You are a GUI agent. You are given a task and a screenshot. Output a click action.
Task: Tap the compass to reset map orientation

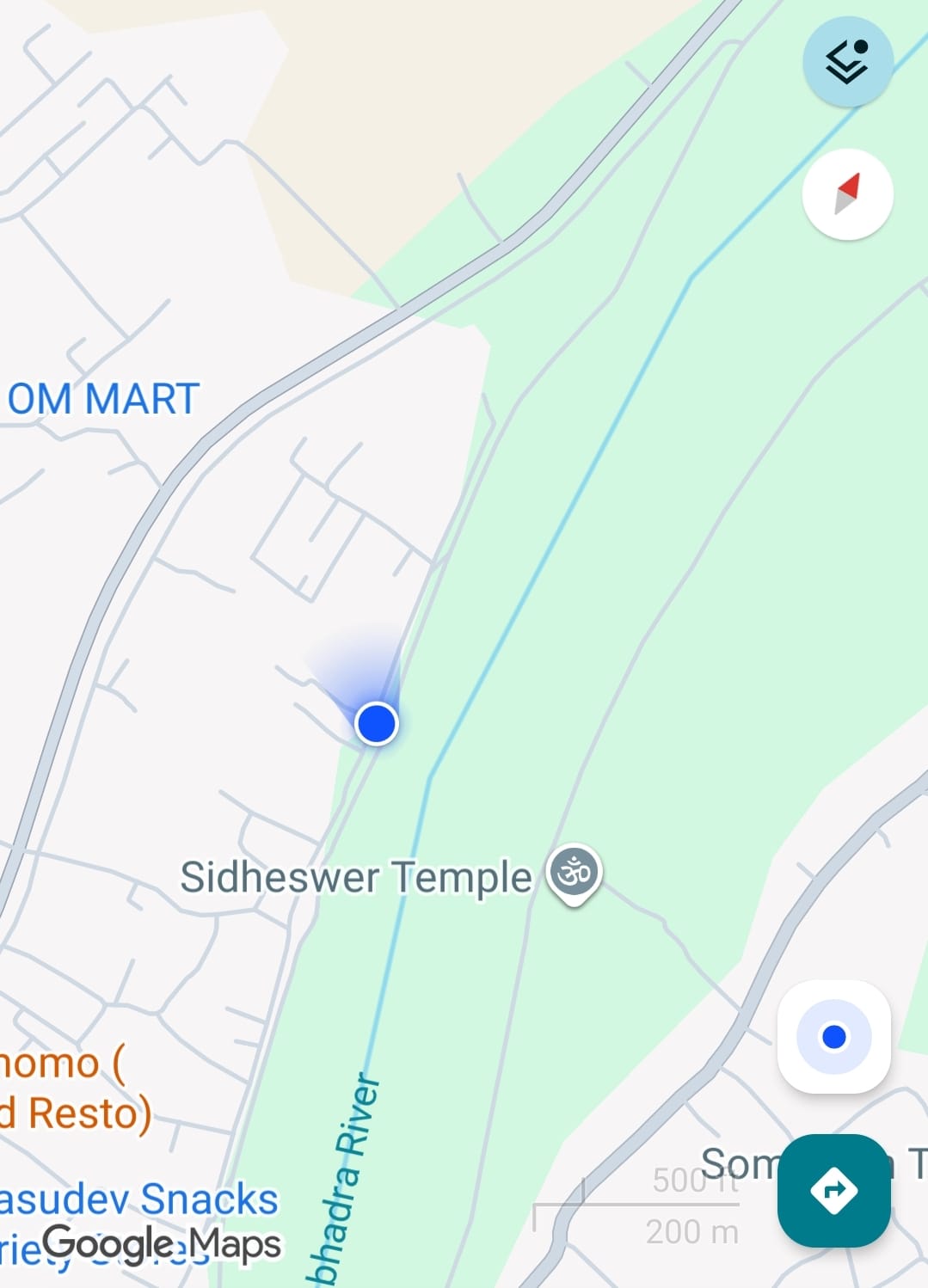(847, 194)
